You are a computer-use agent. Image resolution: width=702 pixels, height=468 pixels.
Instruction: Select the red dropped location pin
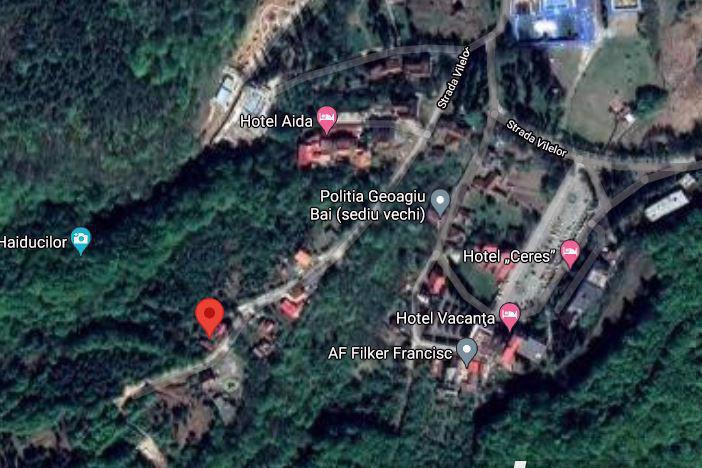(x=209, y=315)
